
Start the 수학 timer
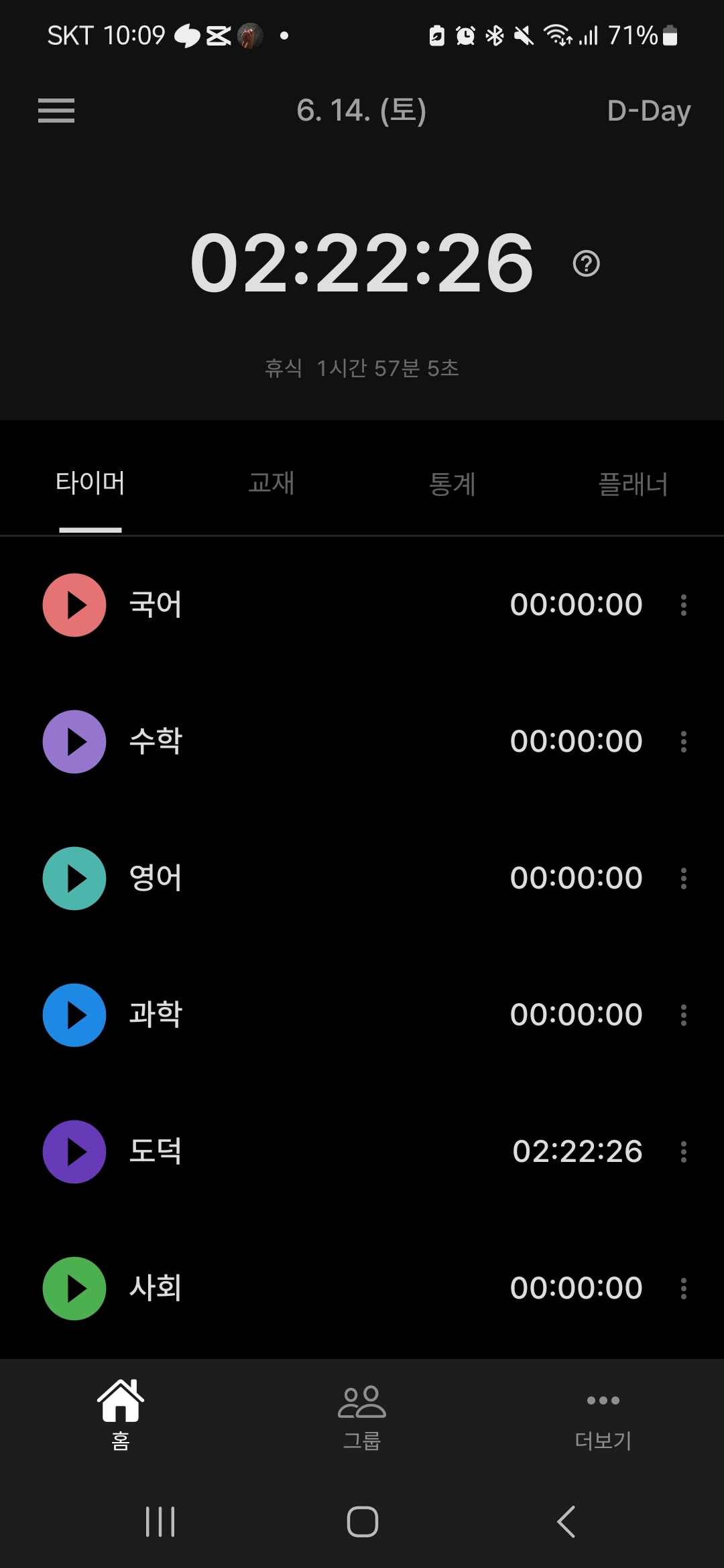[x=74, y=742]
